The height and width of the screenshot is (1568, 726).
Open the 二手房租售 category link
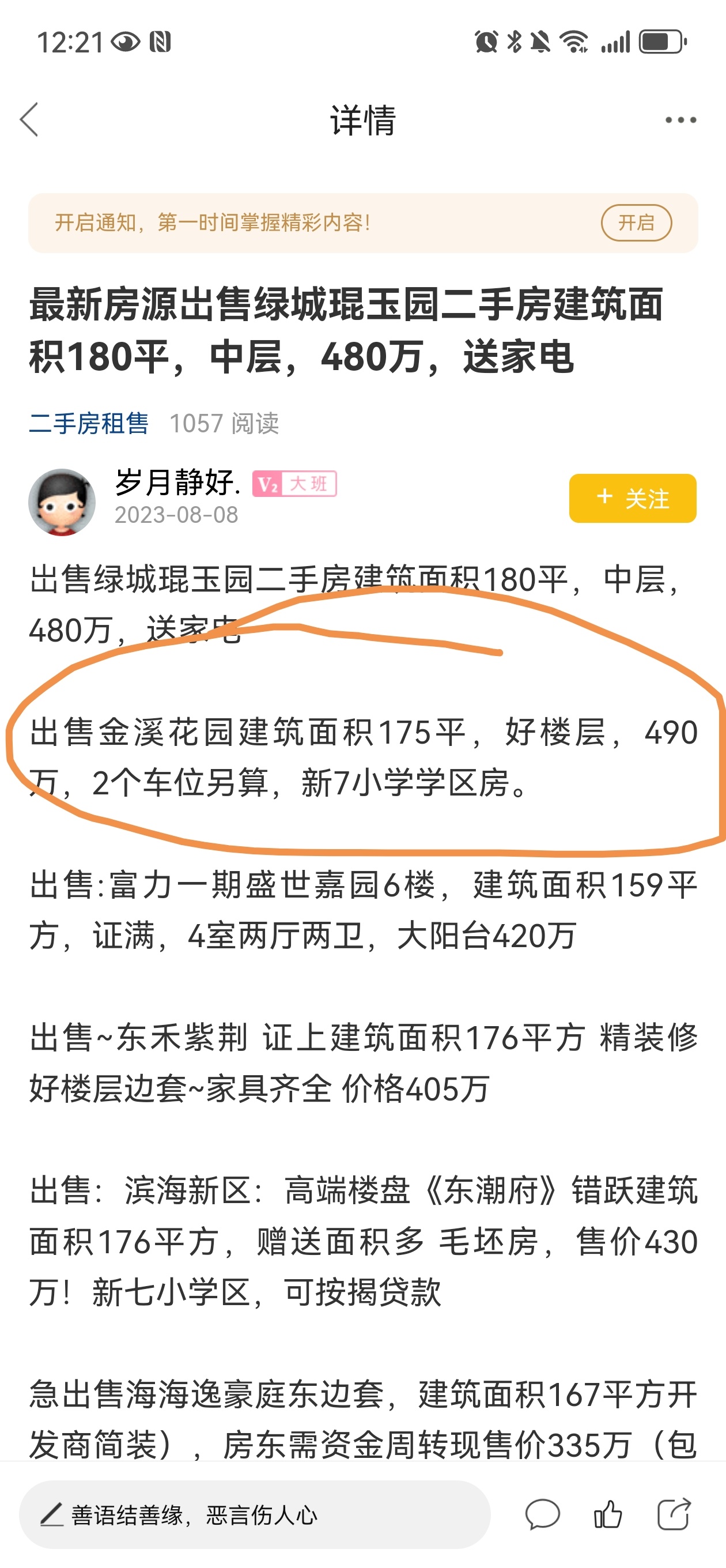click(x=89, y=423)
